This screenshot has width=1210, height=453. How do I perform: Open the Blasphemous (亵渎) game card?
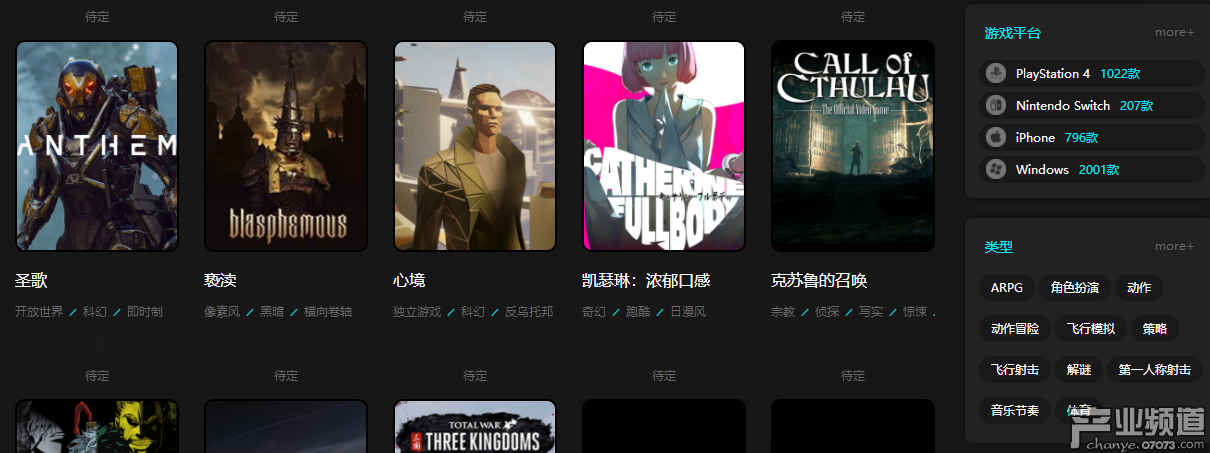coord(286,145)
